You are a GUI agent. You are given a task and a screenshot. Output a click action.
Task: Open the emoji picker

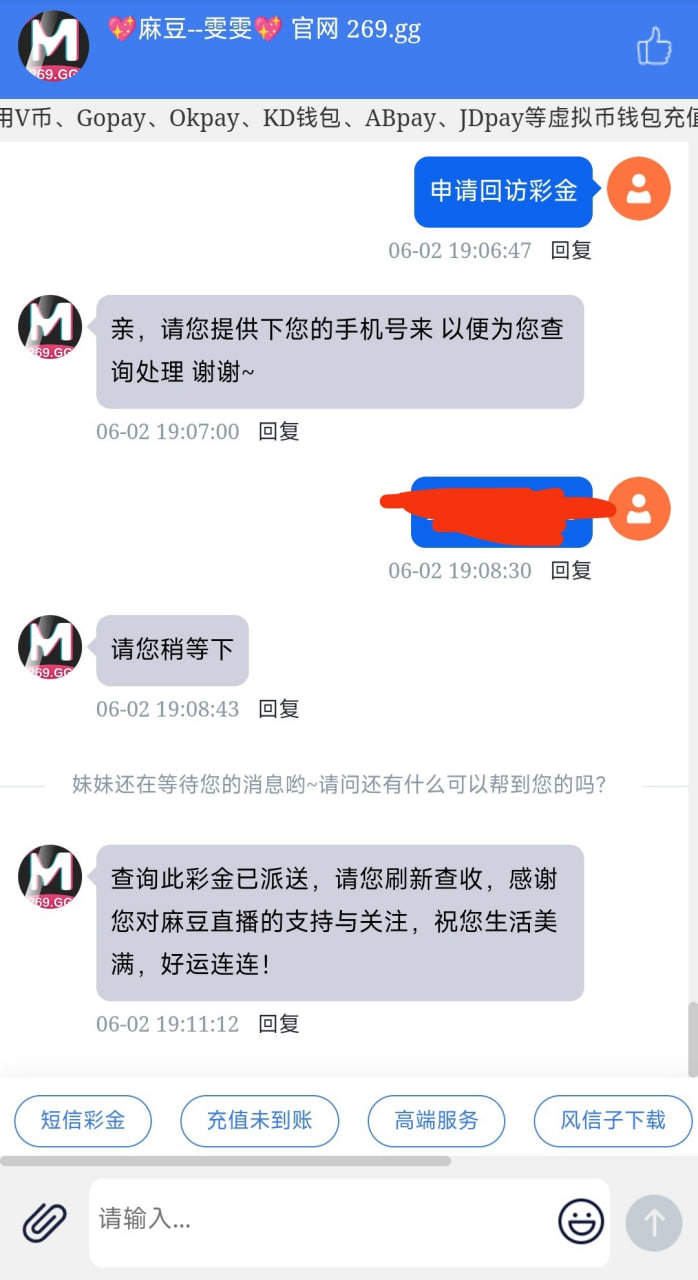pos(581,1221)
